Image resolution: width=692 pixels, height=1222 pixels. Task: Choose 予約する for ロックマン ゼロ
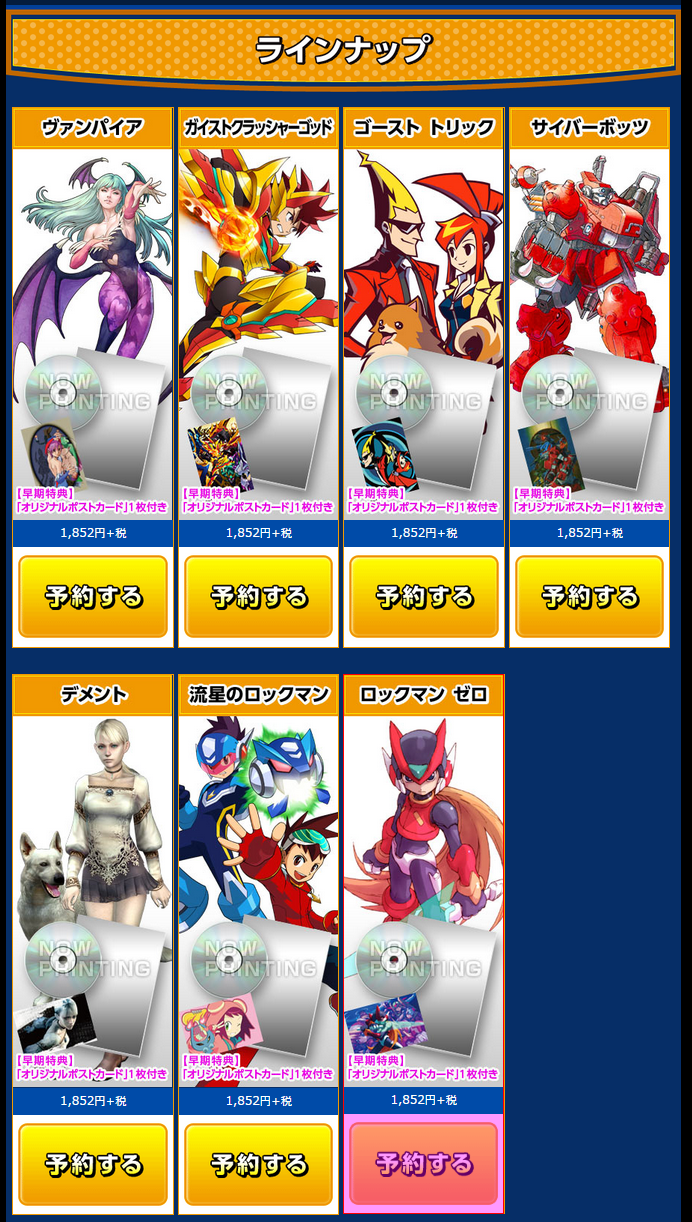(424, 1164)
